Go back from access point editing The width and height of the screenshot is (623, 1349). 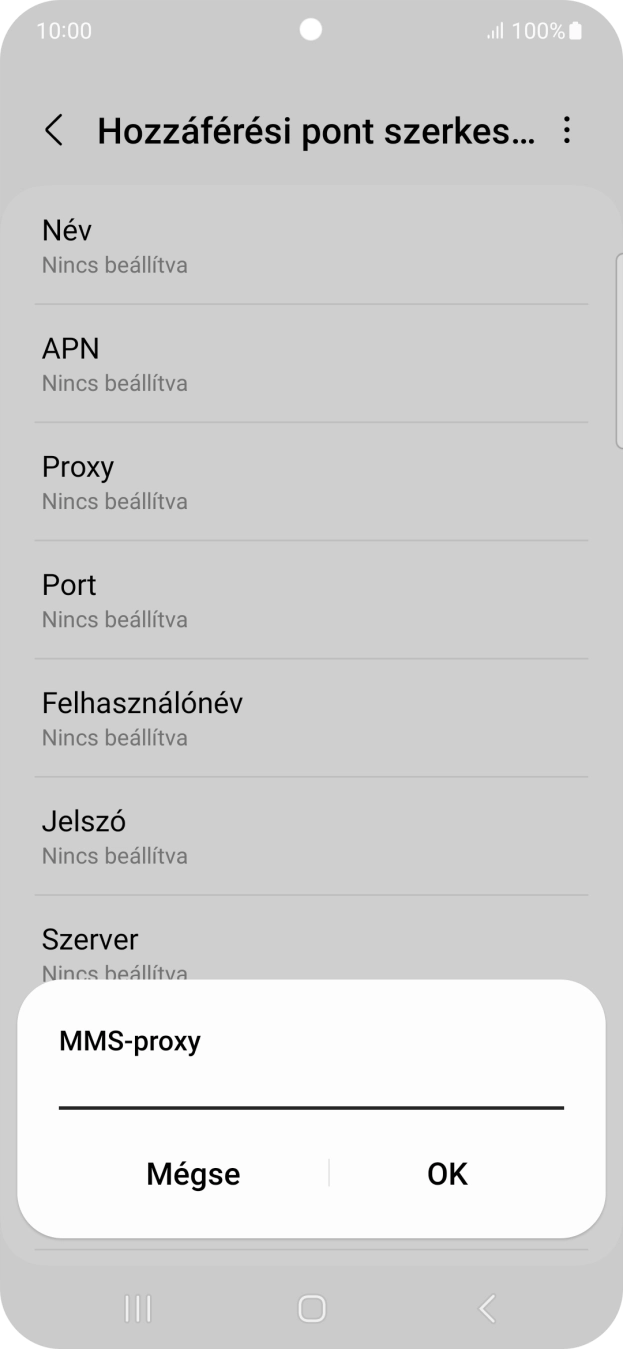(x=54, y=131)
